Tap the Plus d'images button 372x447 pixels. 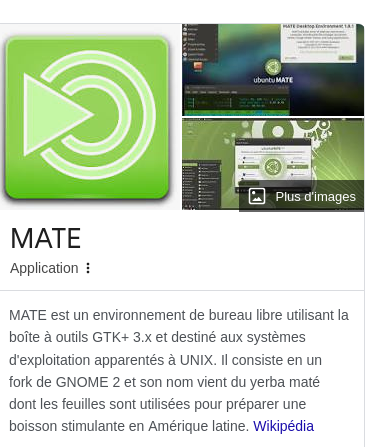point(302,196)
